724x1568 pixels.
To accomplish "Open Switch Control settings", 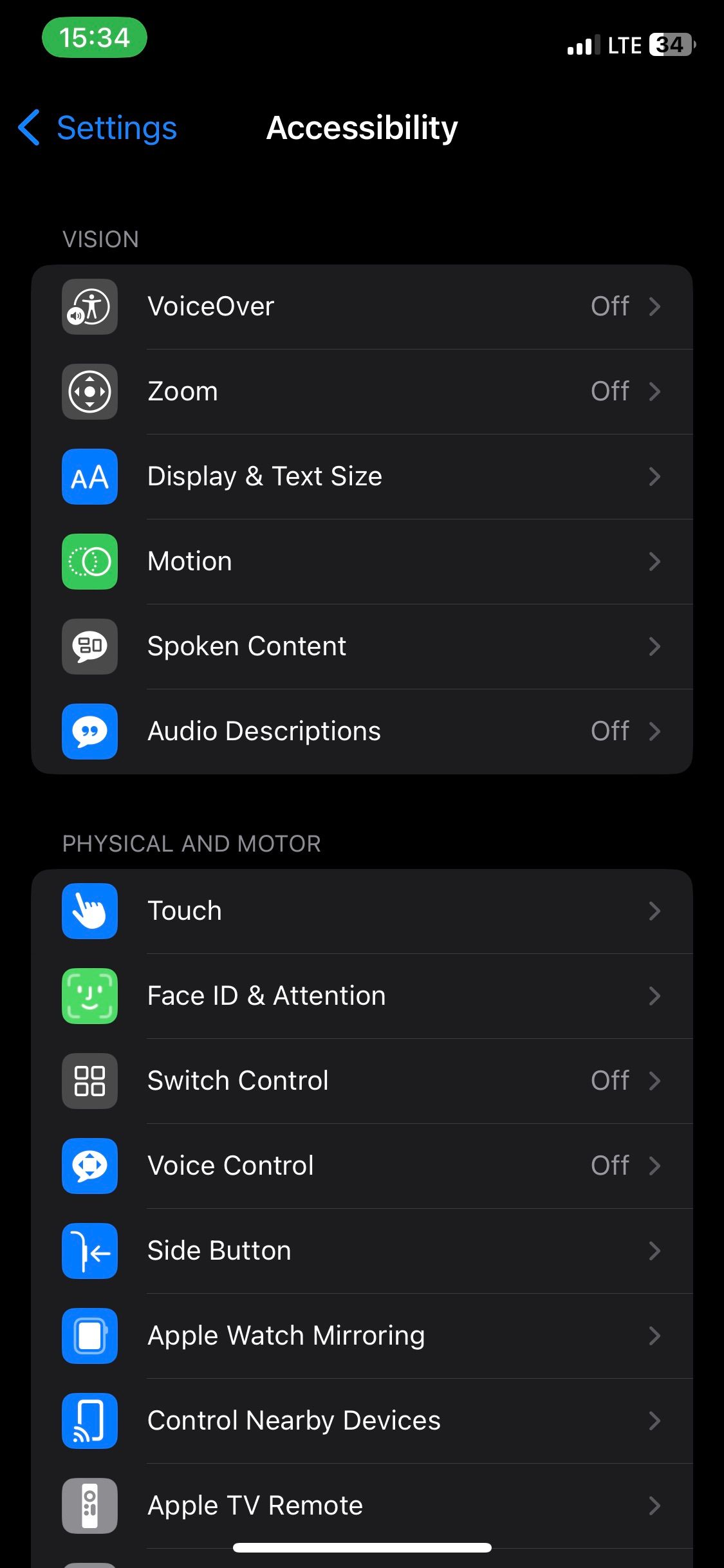I will pos(362,1081).
